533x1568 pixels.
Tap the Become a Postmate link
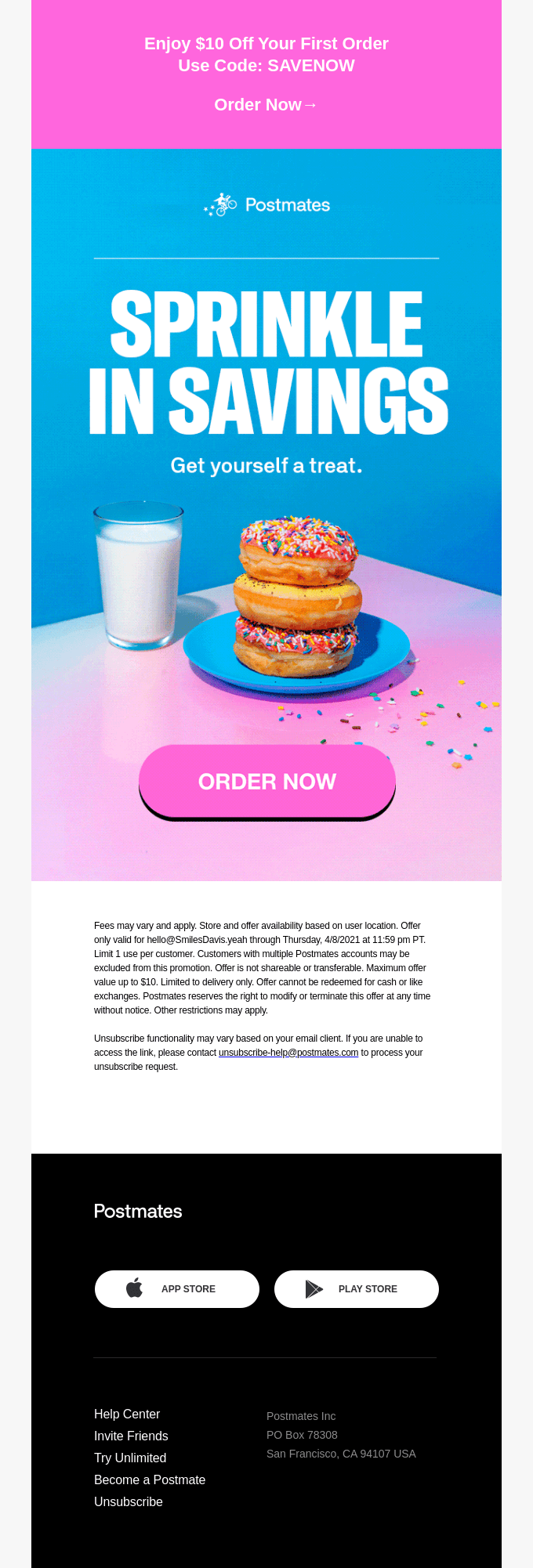[150, 1479]
